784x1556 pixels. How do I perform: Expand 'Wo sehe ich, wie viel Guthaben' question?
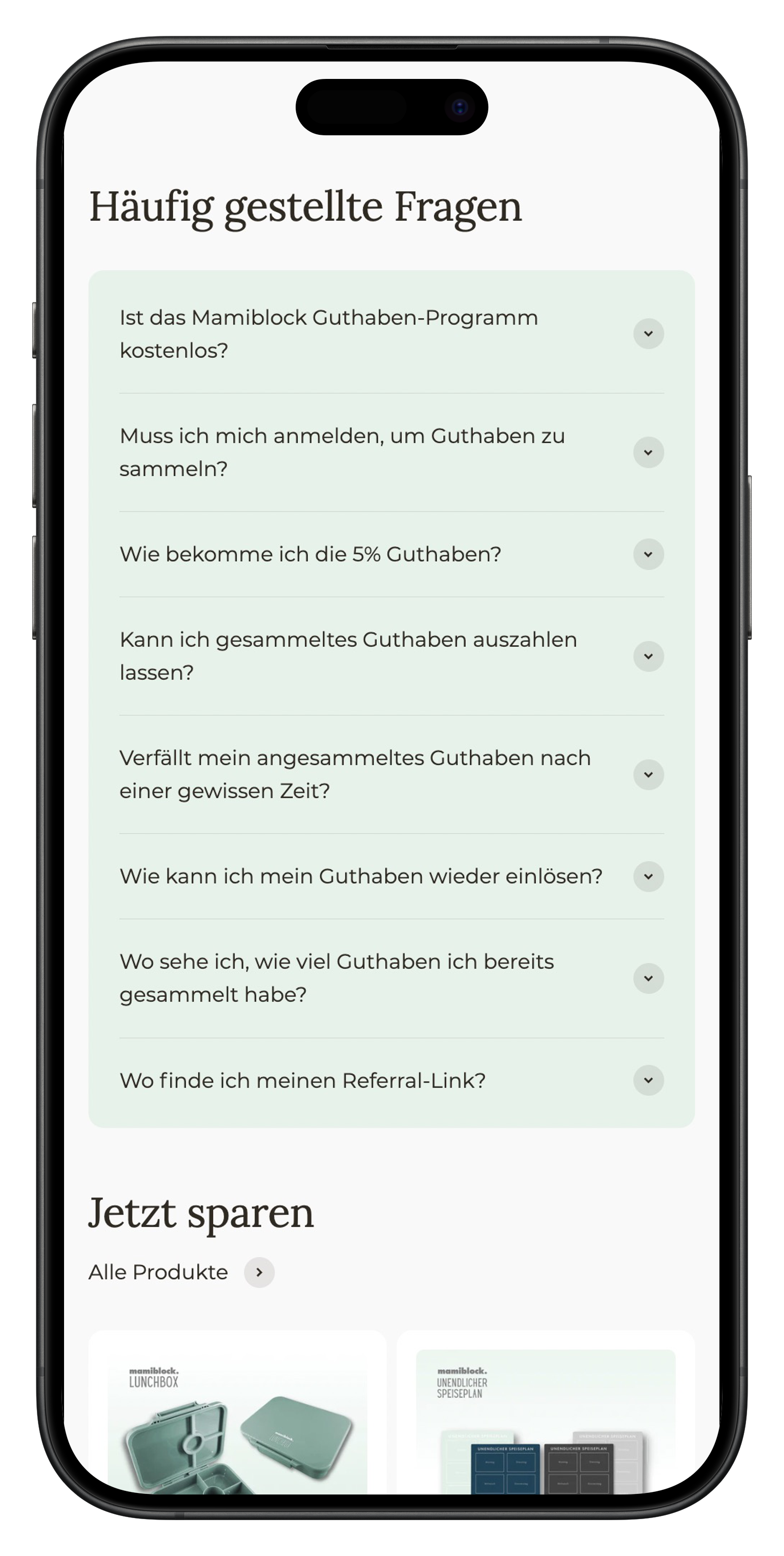[x=648, y=978]
